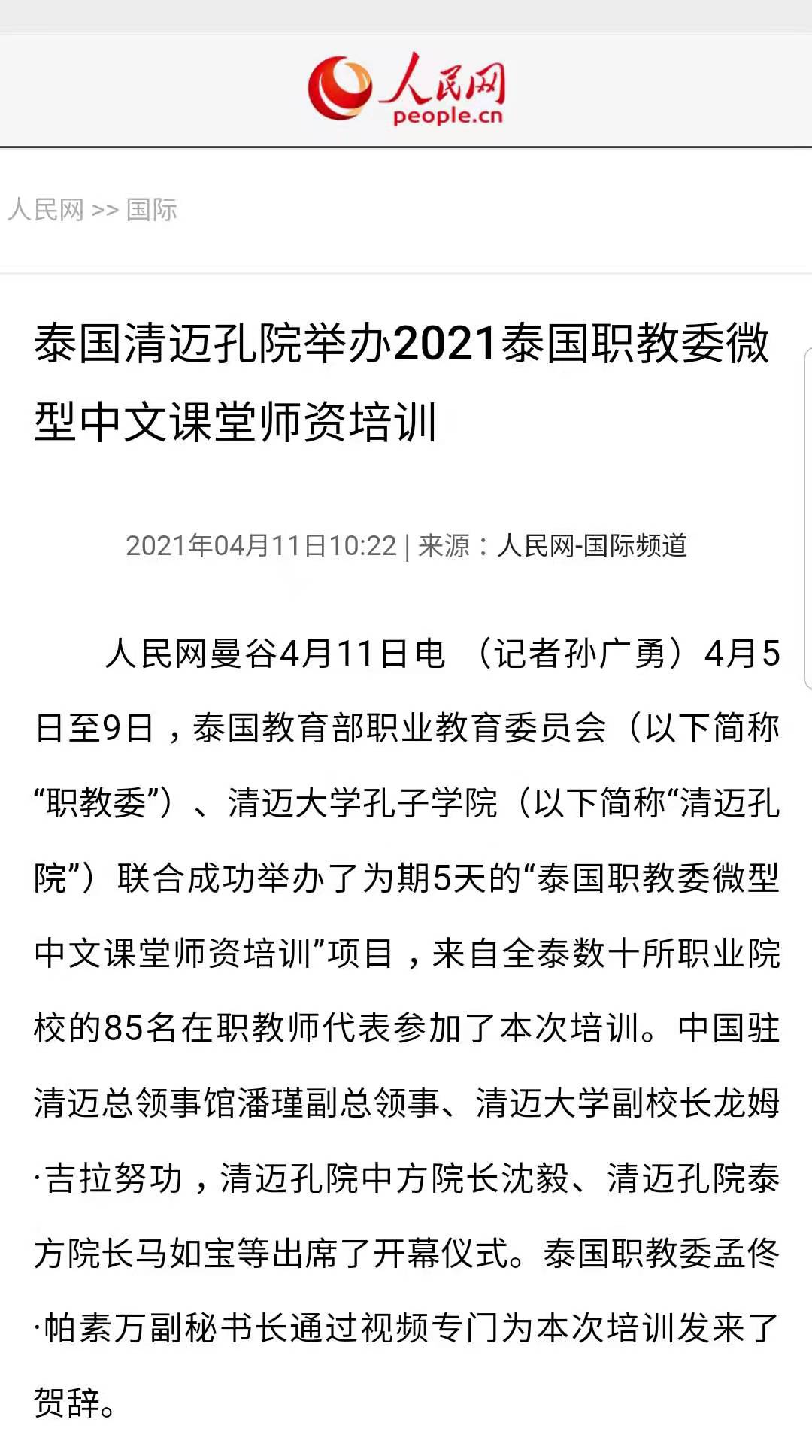The image size is (812, 1456).
Task: Tap the people.cn logo header
Action: point(406,89)
